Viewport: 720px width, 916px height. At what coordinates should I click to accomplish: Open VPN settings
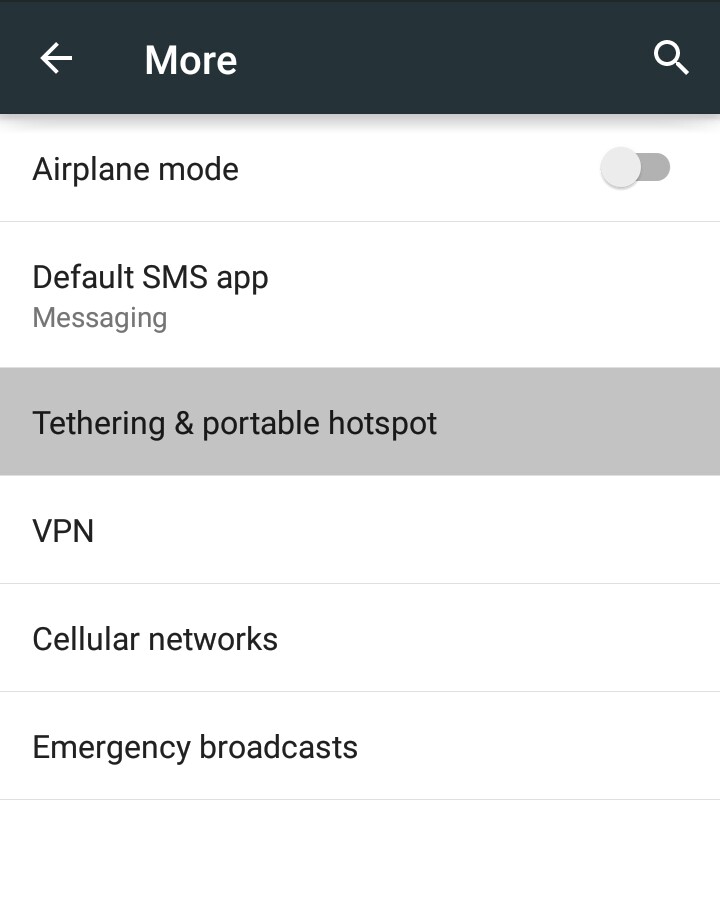point(63,530)
